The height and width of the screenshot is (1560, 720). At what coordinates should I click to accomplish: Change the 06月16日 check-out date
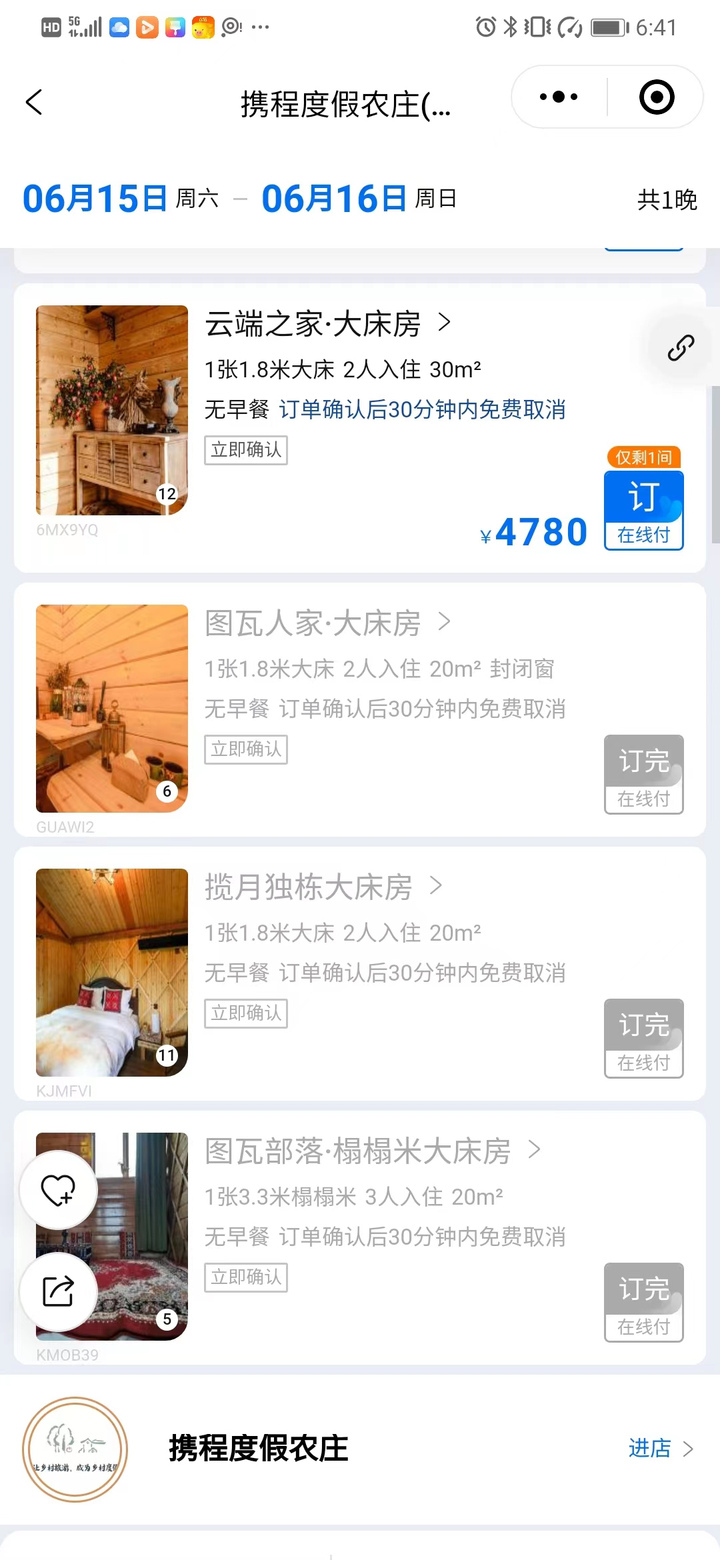tap(334, 198)
